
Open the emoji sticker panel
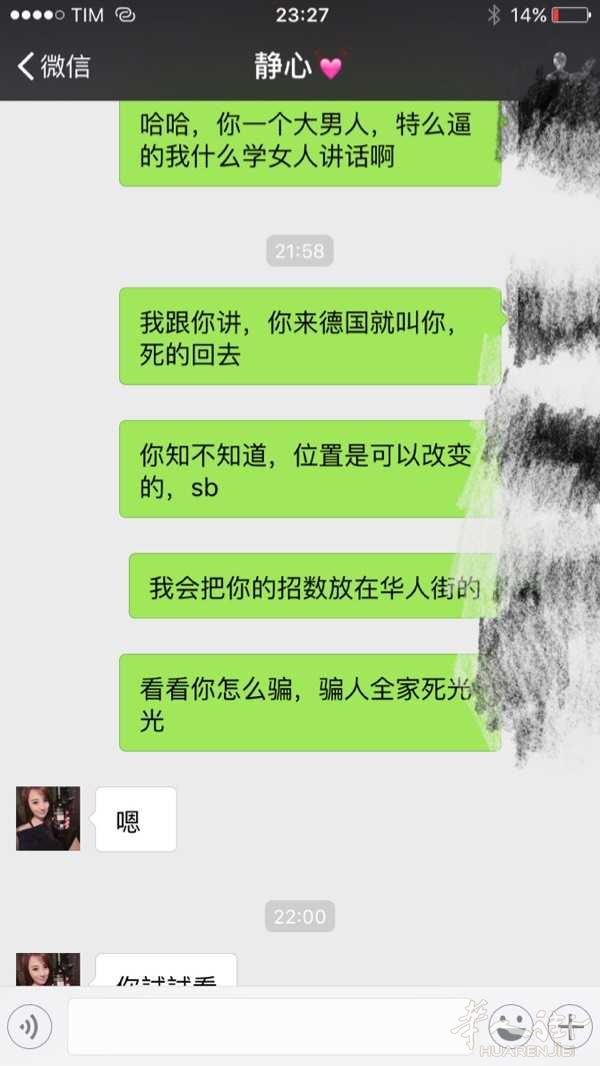point(511,1025)
